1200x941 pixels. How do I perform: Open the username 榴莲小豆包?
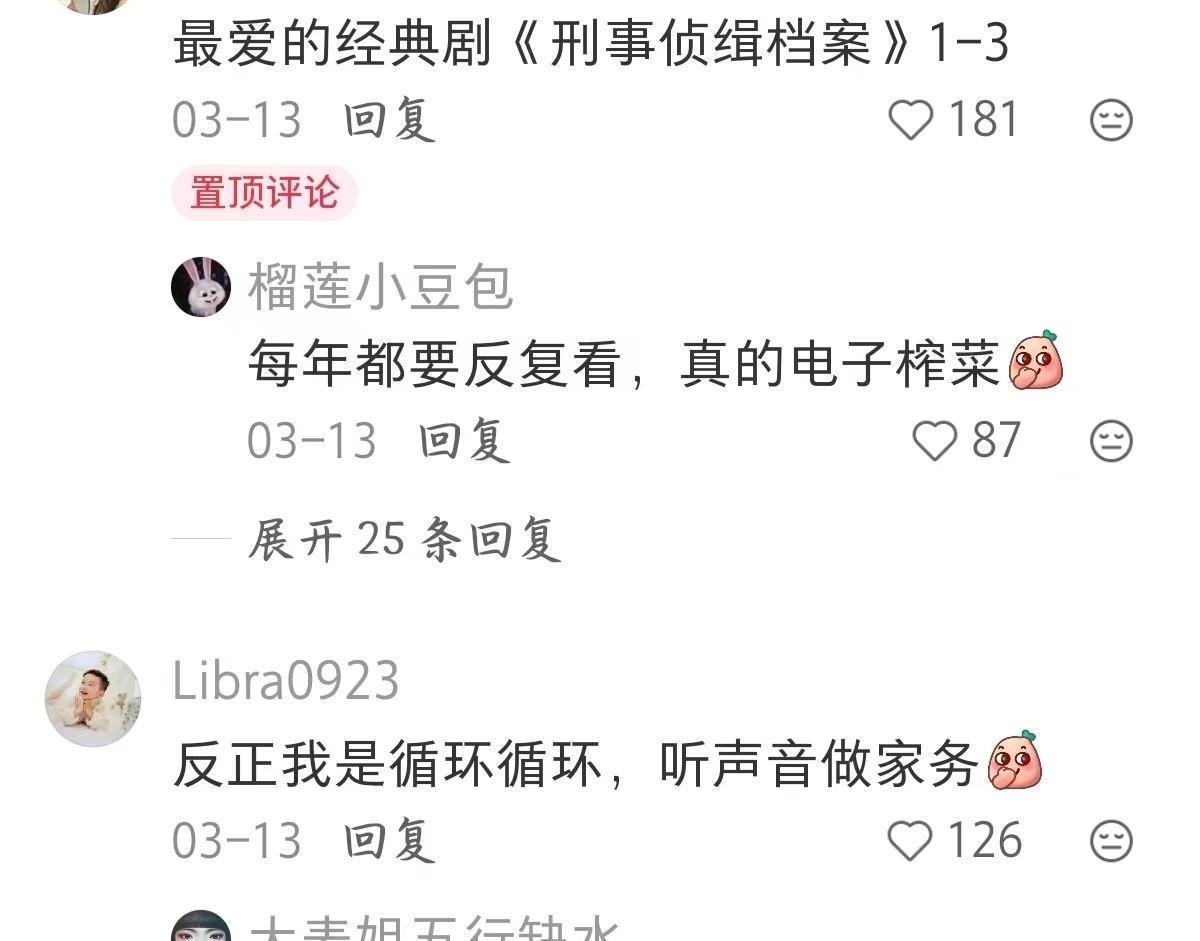click(380, 288)
